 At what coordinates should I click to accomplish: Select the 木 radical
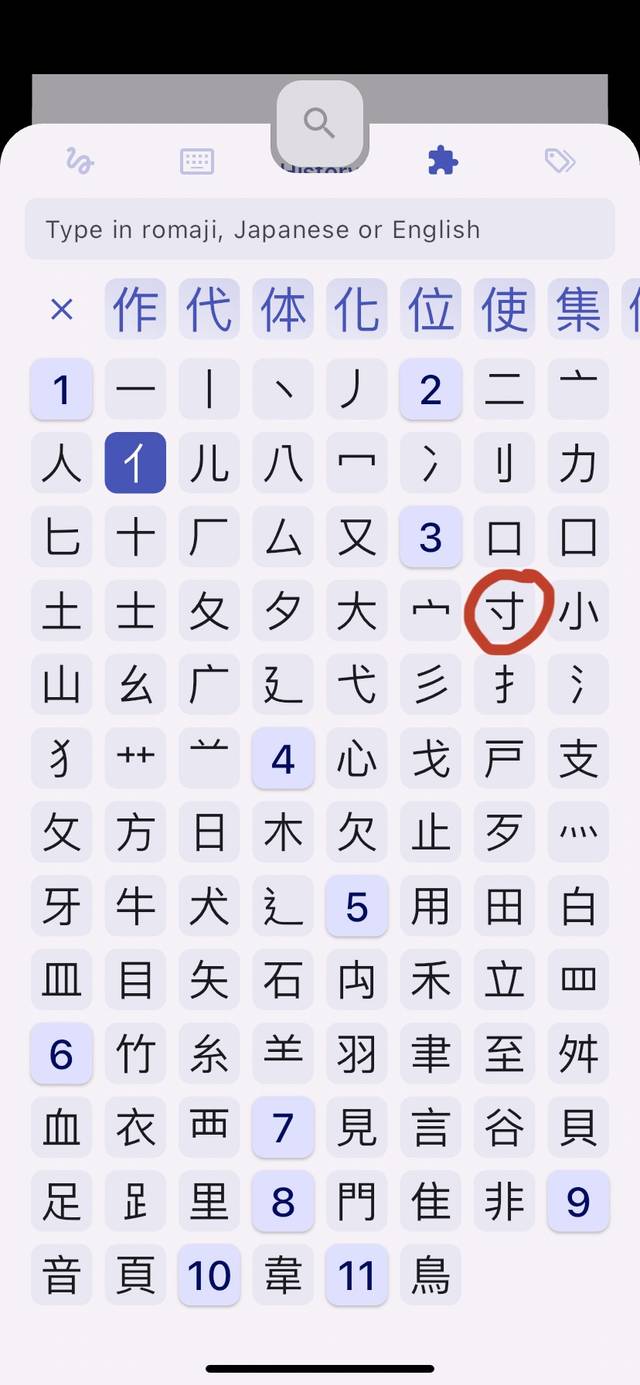(x=283, y=833)
